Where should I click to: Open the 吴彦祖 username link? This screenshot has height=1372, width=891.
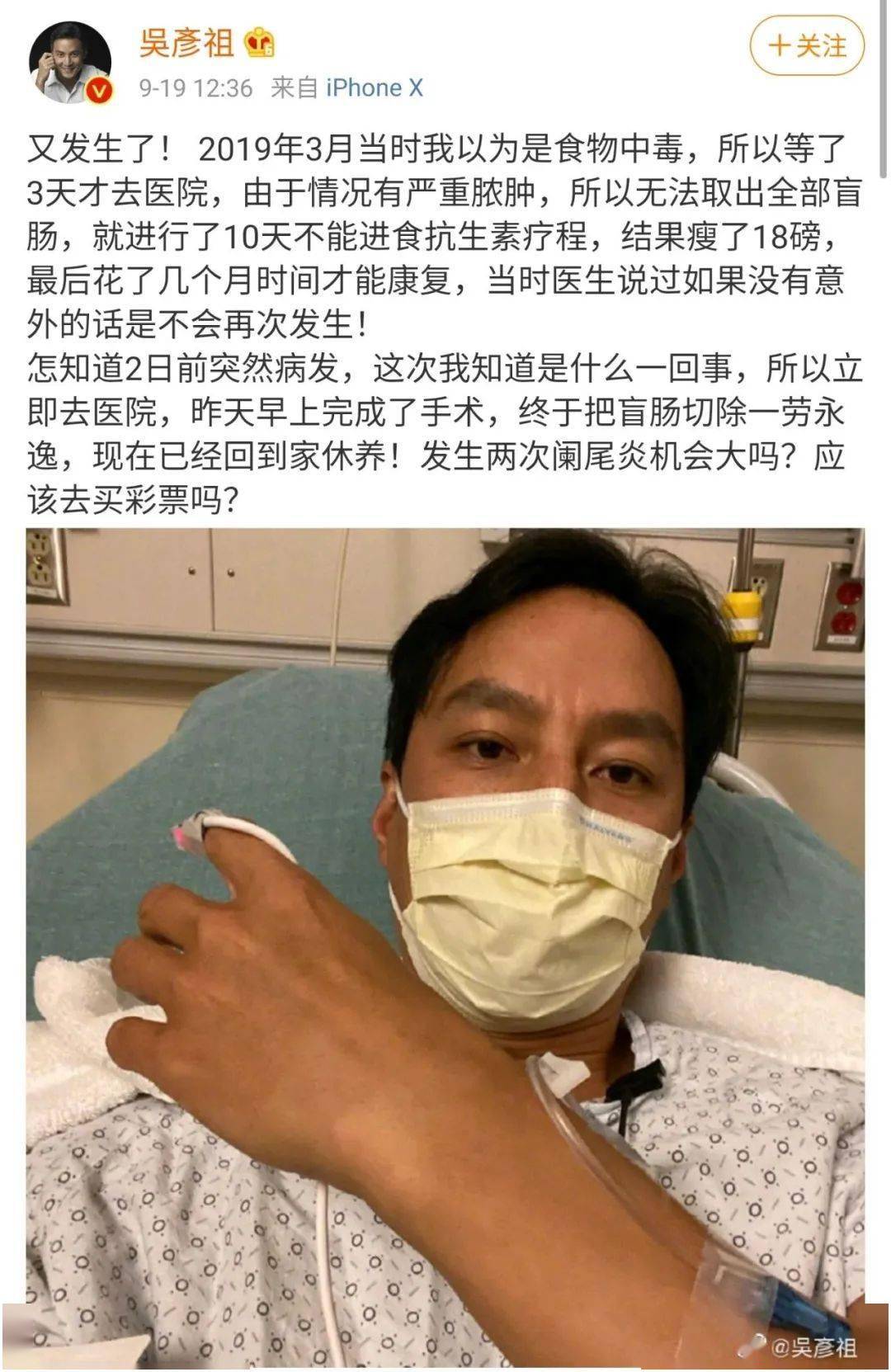click(x=186, y=42)
